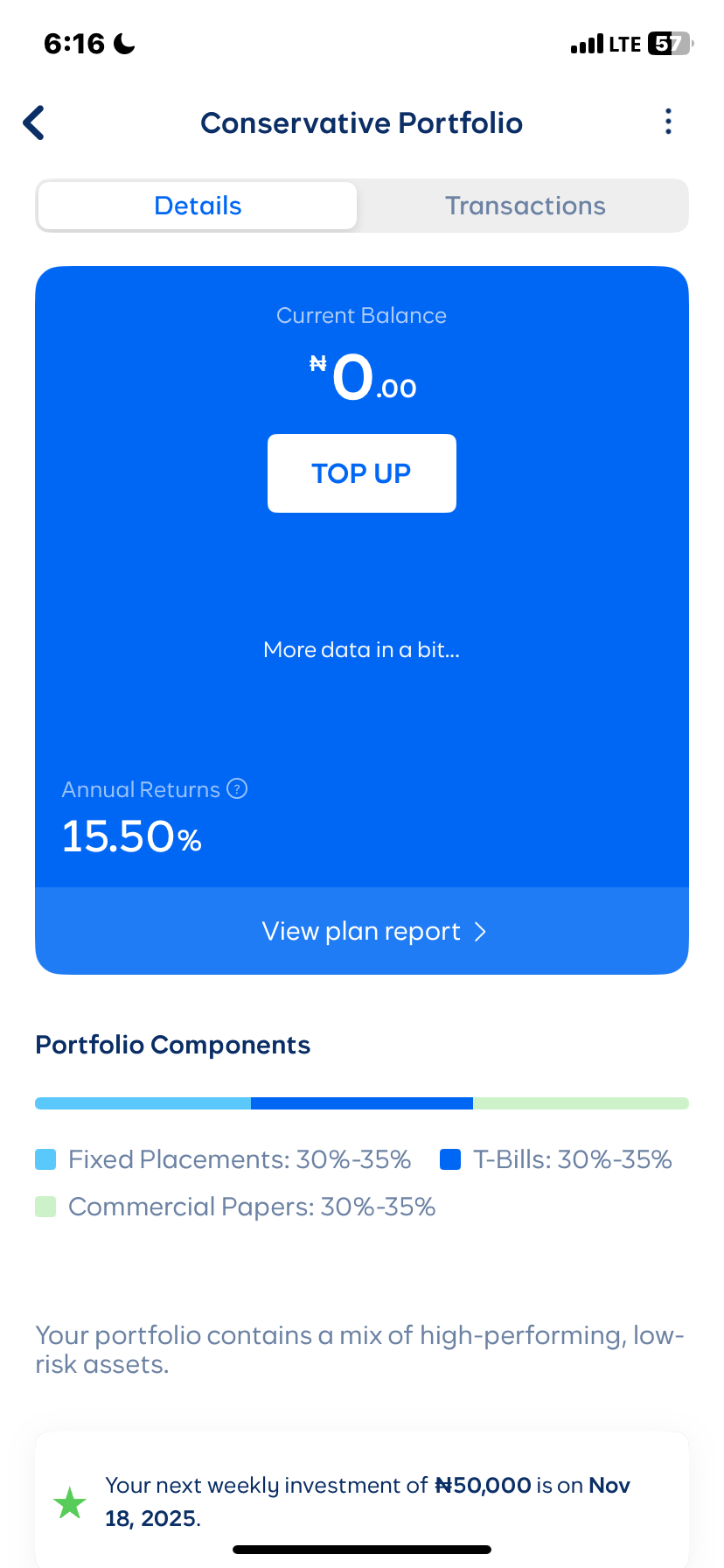Switch to the Transactions tab
The width and height of the screenshot is (724, 1568).
coord(525,205)
